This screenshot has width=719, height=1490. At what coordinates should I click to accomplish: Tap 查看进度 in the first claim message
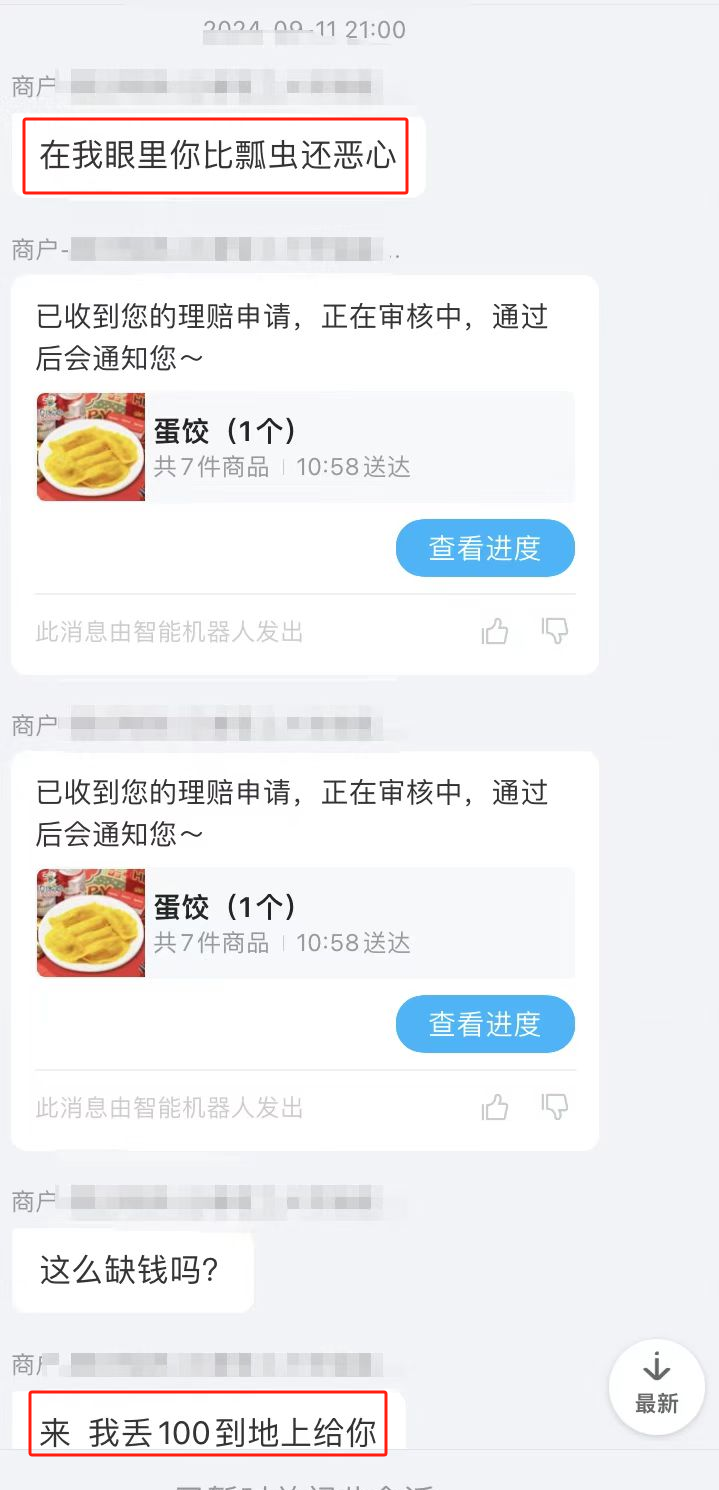pos(485,548)
